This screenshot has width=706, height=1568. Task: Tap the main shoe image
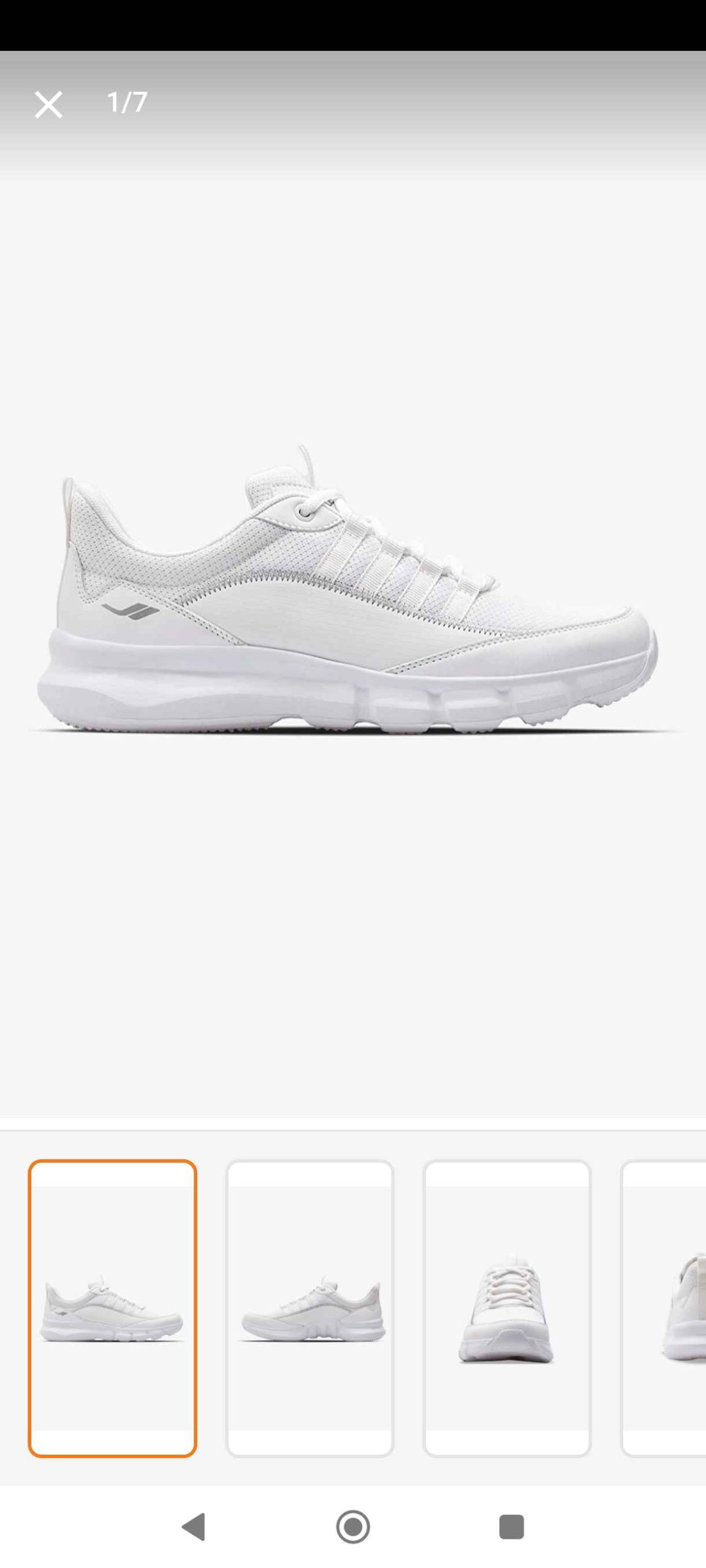[x=353, y=589]
